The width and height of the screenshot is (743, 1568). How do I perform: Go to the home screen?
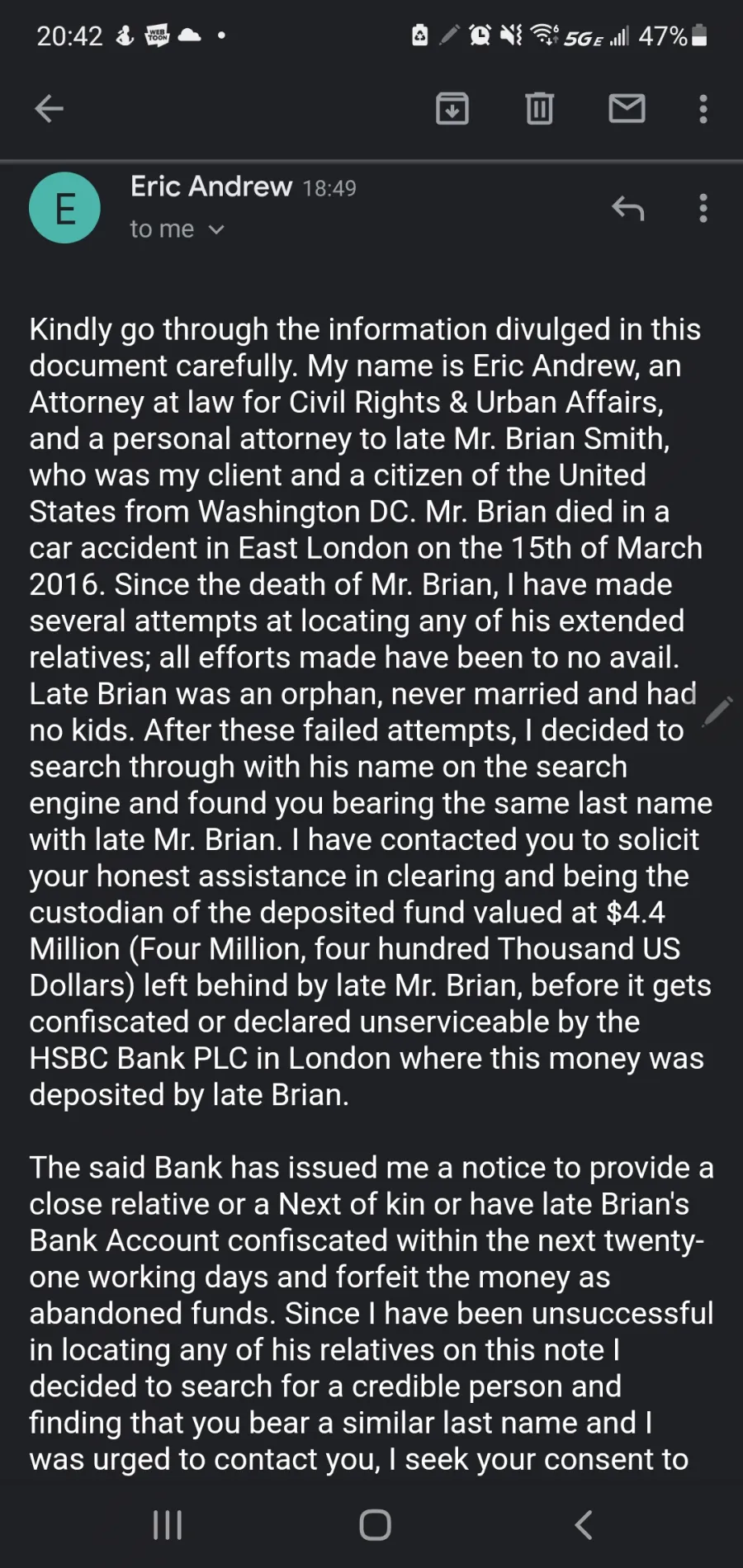[375, 1524]
